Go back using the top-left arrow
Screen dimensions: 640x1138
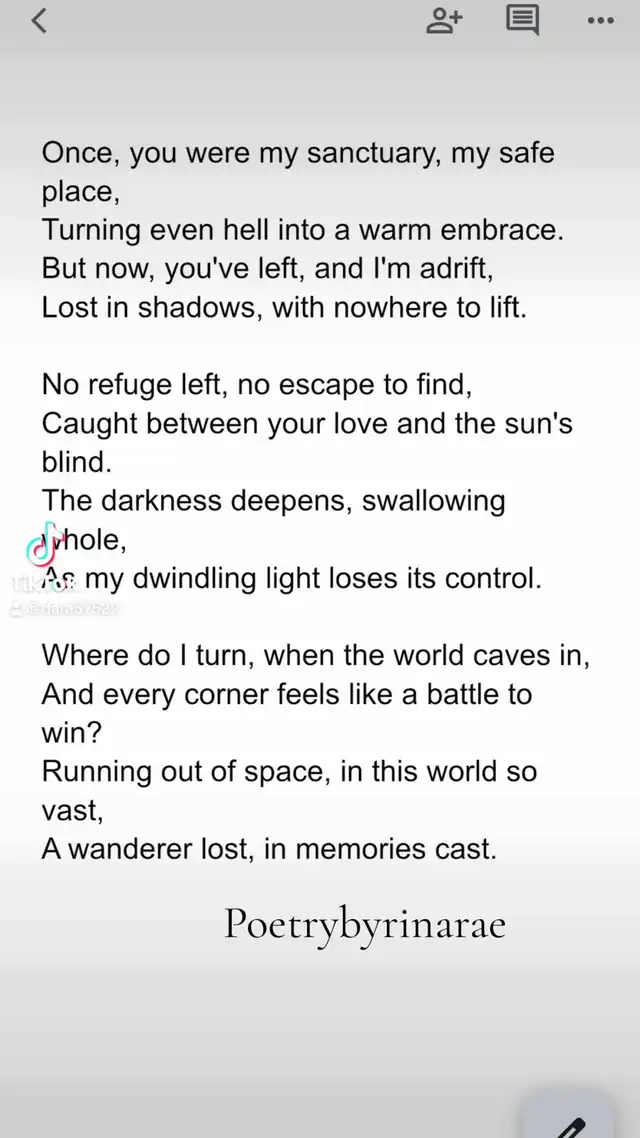tap(39, 21)
